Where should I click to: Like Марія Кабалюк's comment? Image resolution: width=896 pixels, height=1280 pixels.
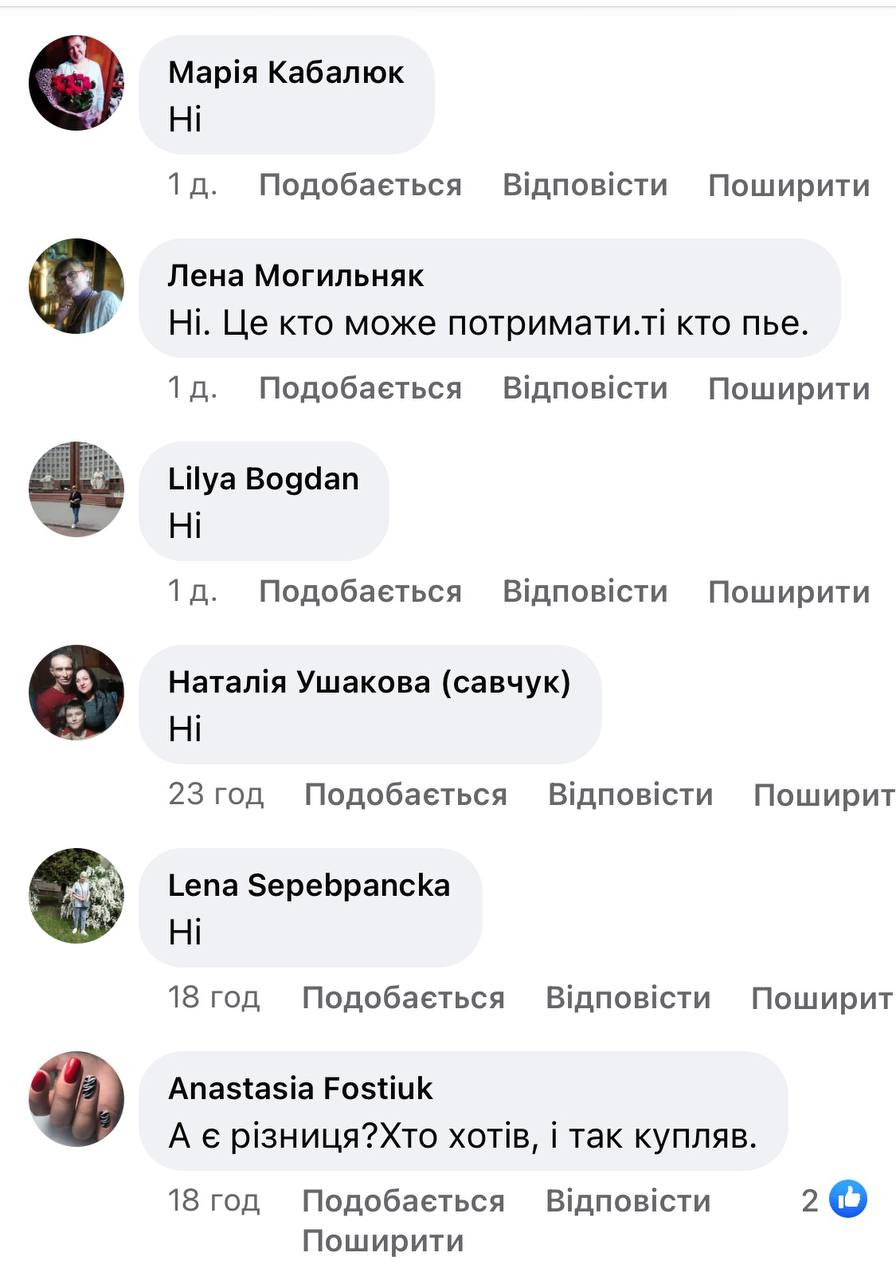[x=360, y=186]
